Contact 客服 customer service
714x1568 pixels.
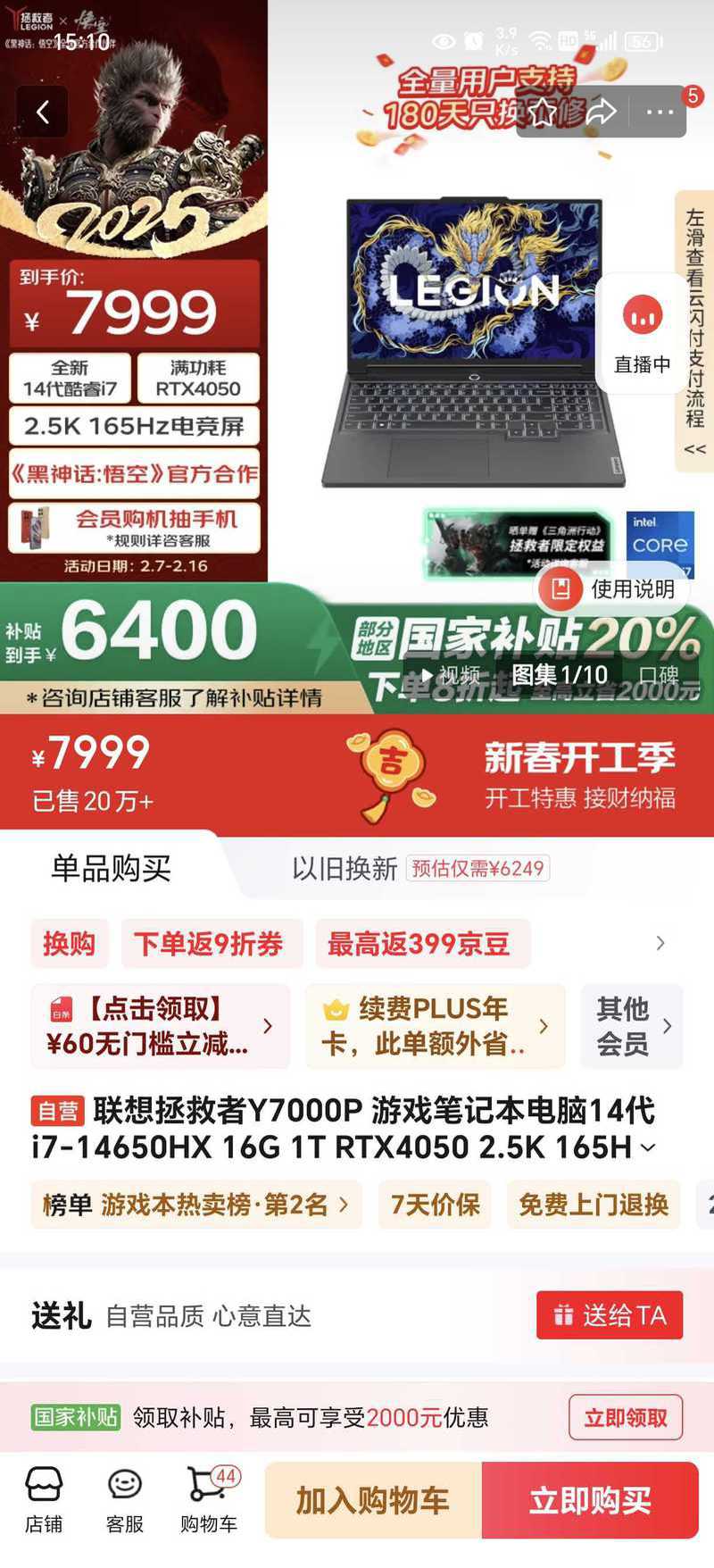coord(124,1500)
